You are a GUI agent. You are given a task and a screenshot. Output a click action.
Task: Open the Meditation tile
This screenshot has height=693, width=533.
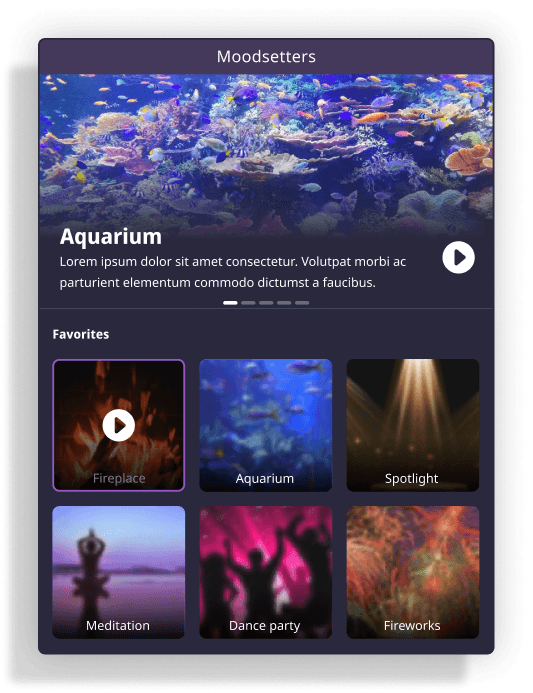118,572
